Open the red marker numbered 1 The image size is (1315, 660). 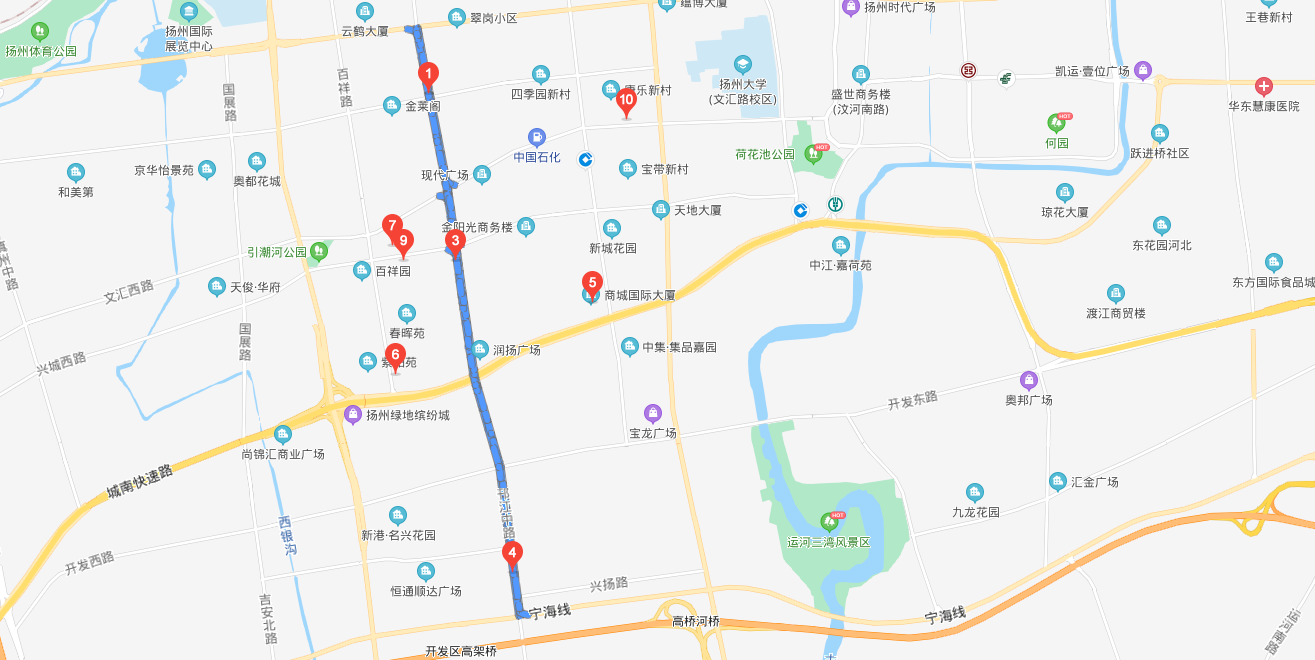pyautogui.click(x=428, y=74)
